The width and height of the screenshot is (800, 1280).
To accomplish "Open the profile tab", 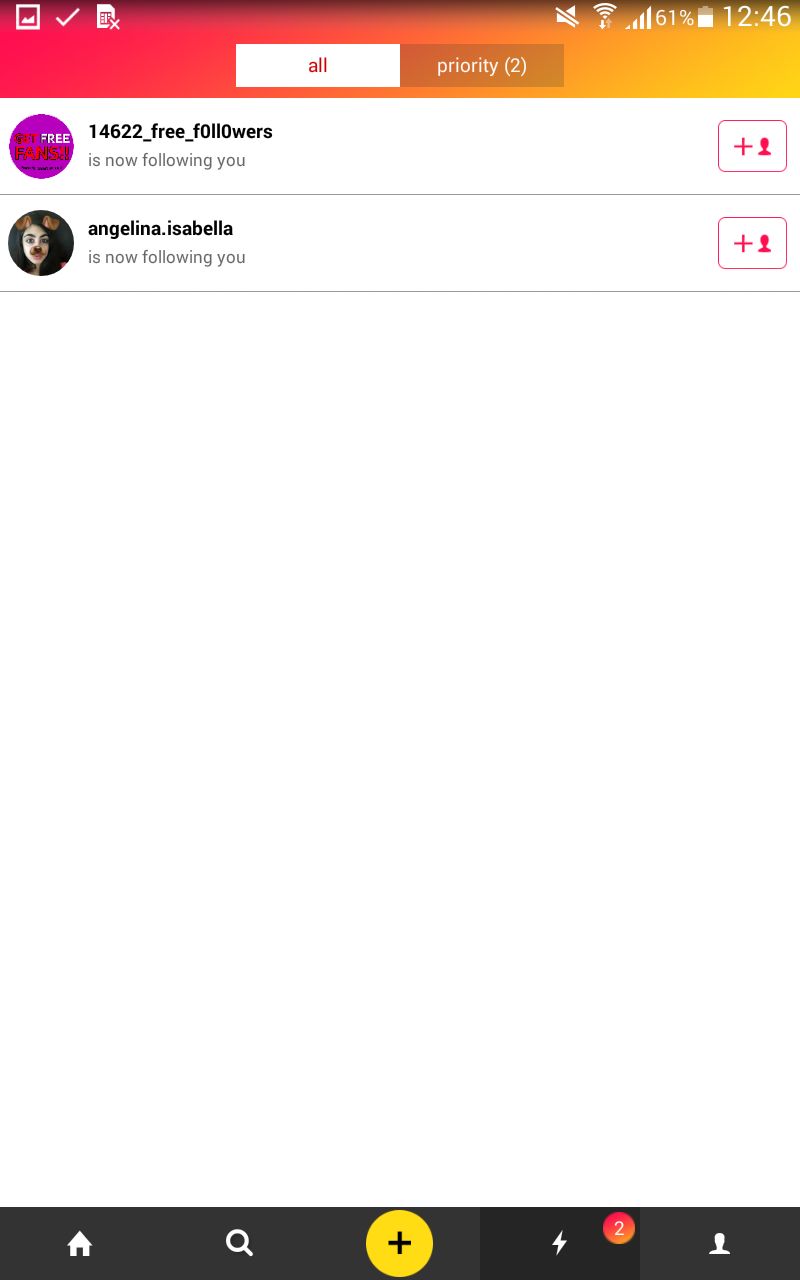I will click(720, 1243).
